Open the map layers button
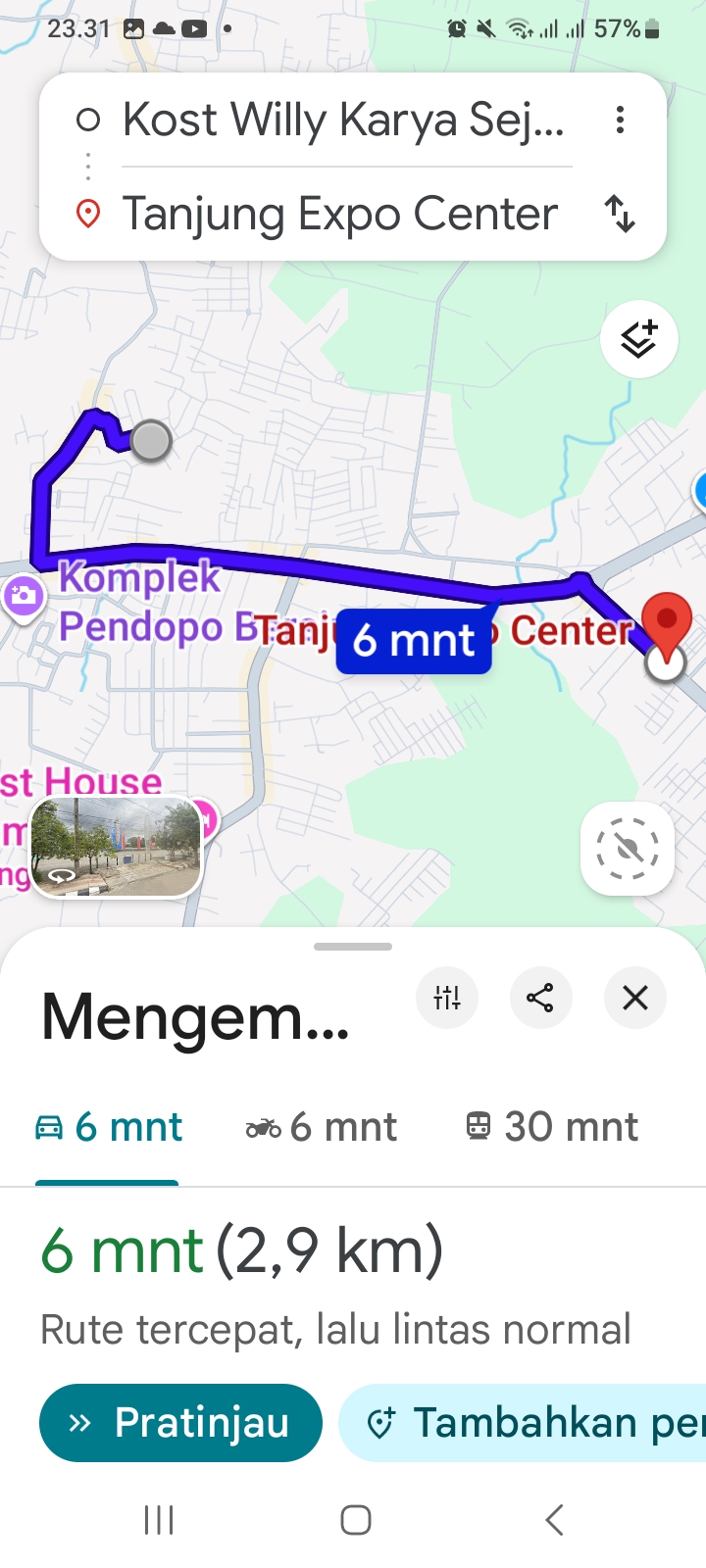This screenshot has height=1568, width=706. (638, 339)
